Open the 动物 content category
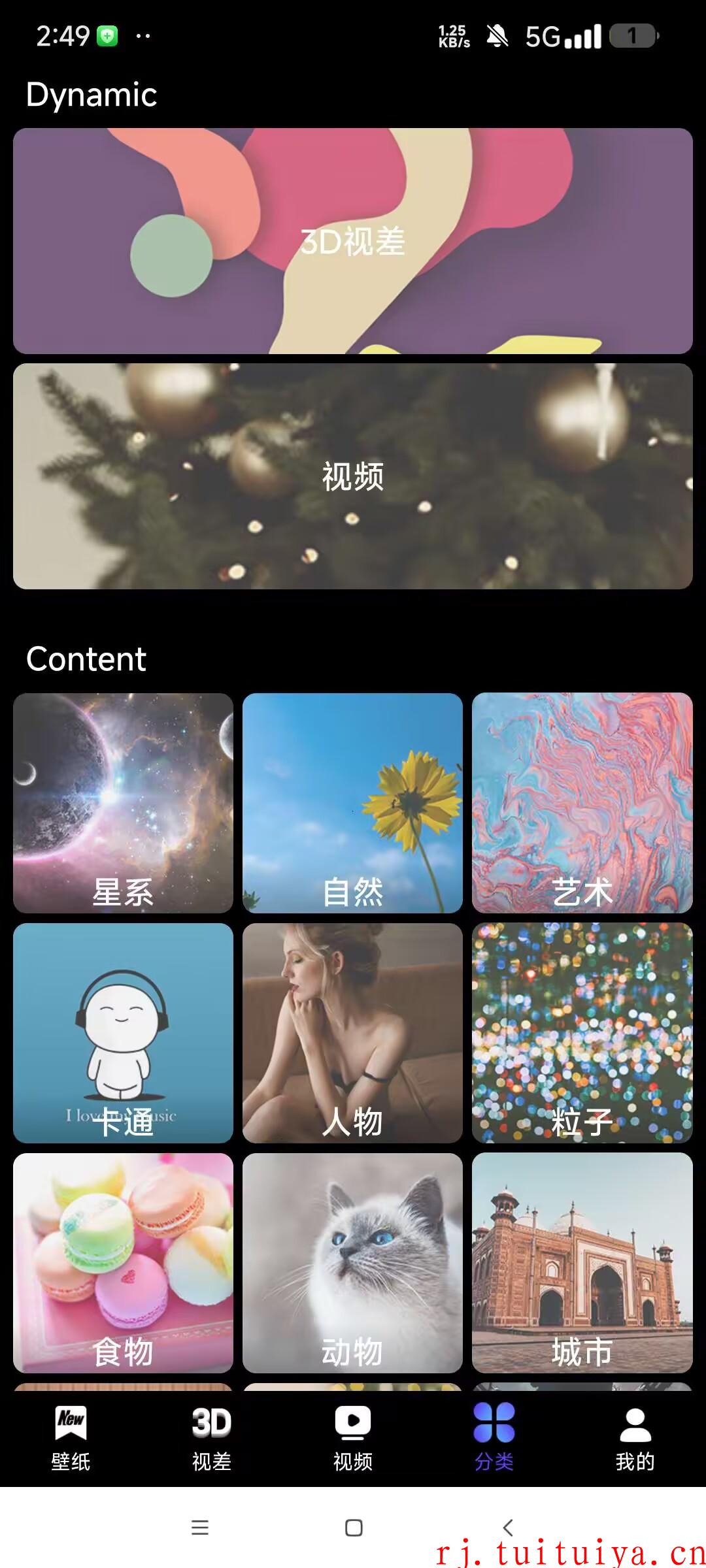Image resolution: width=706 pixels, height=1568 pixels. [x=352, y=1263]
